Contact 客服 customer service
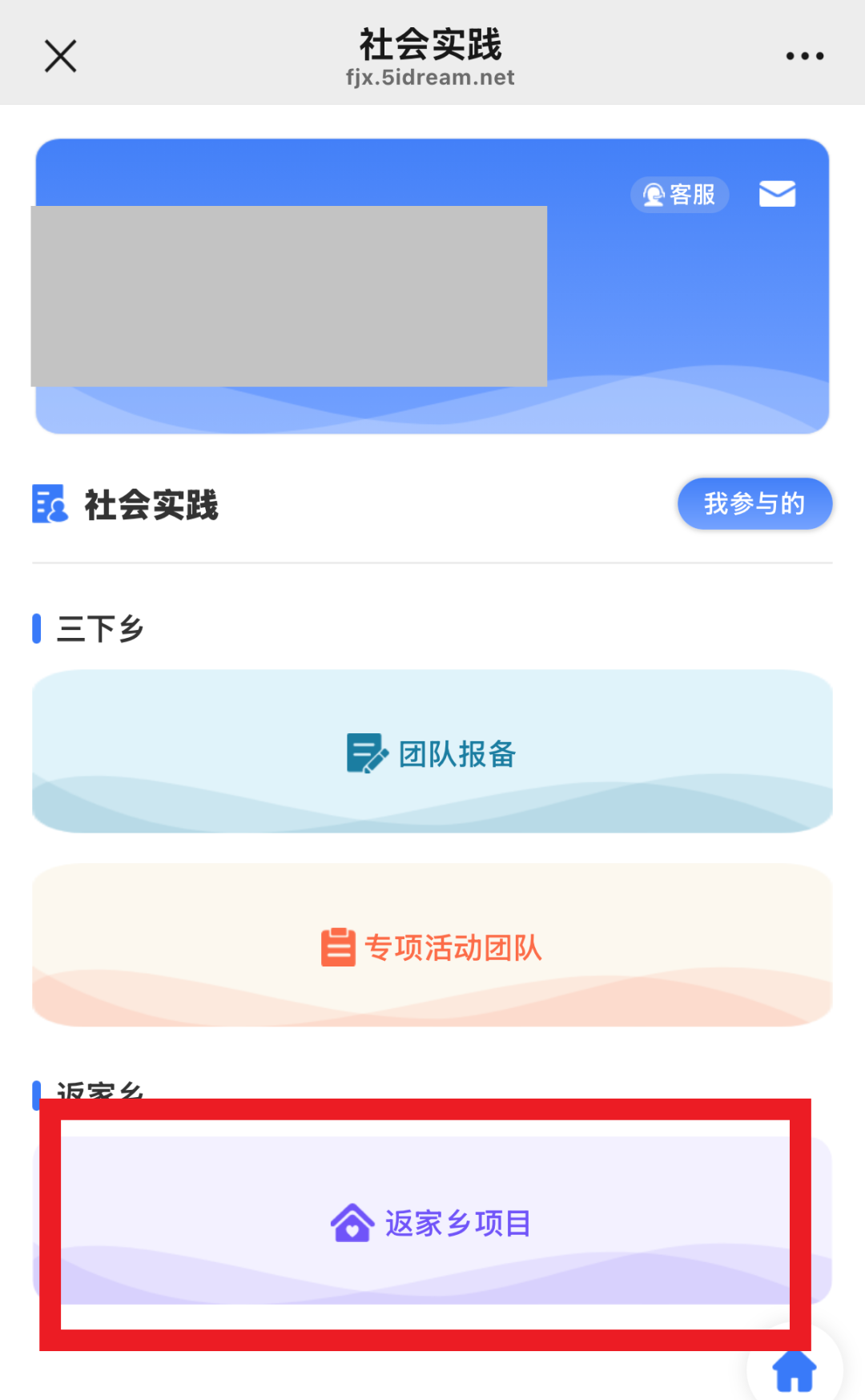The width and height of the screenshot is (865, 1400). (679, 195)
